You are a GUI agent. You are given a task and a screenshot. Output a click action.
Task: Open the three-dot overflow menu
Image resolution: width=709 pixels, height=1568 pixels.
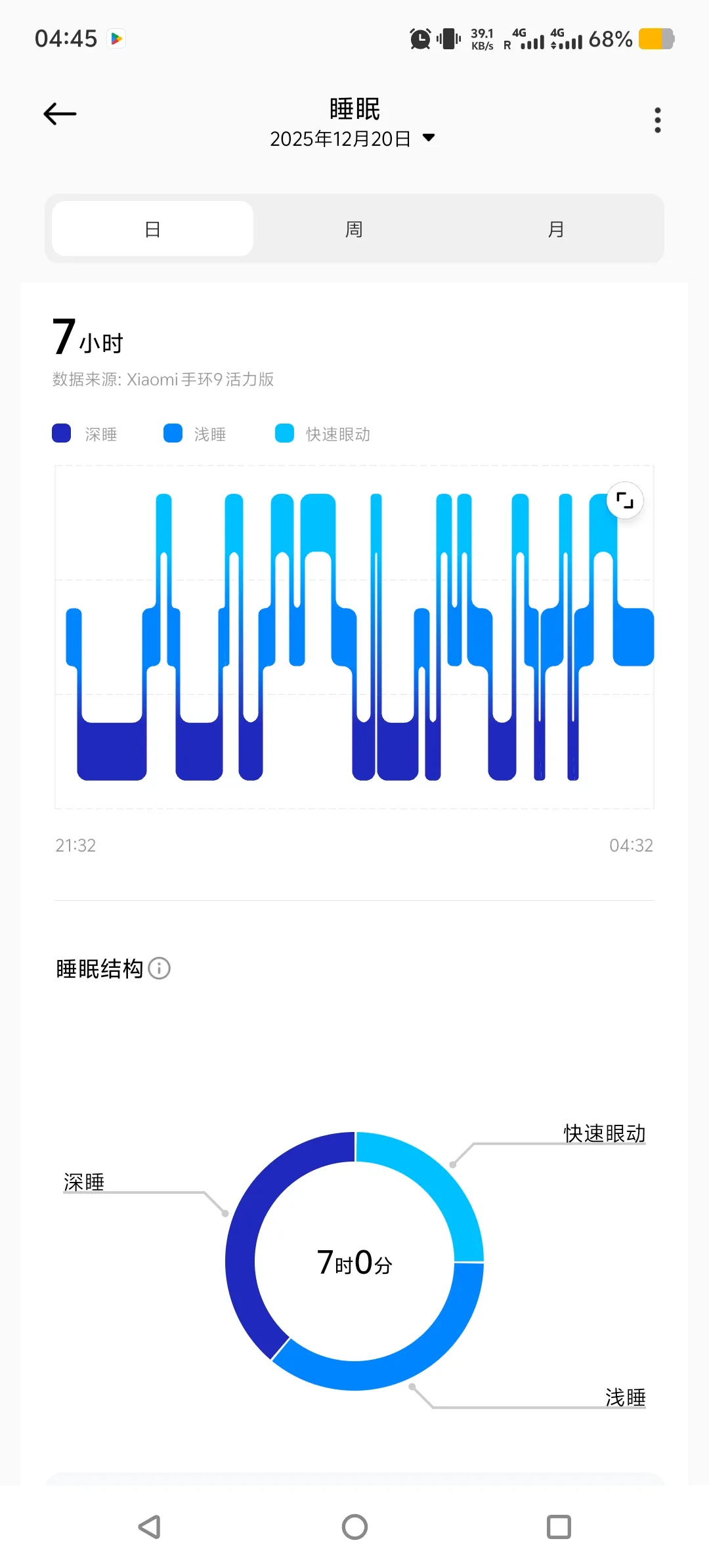(x=657, y=120)
